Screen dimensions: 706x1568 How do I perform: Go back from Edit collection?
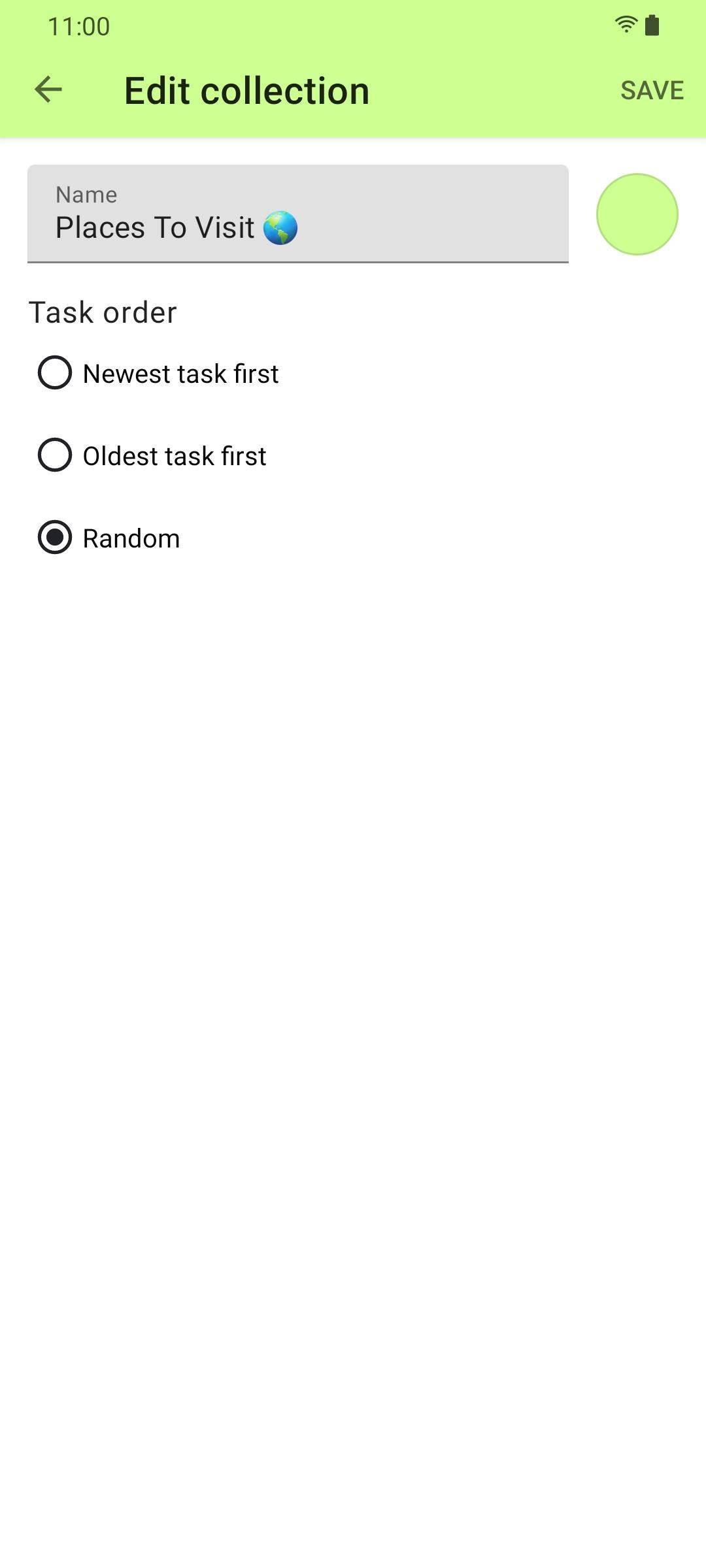[48, 90]
